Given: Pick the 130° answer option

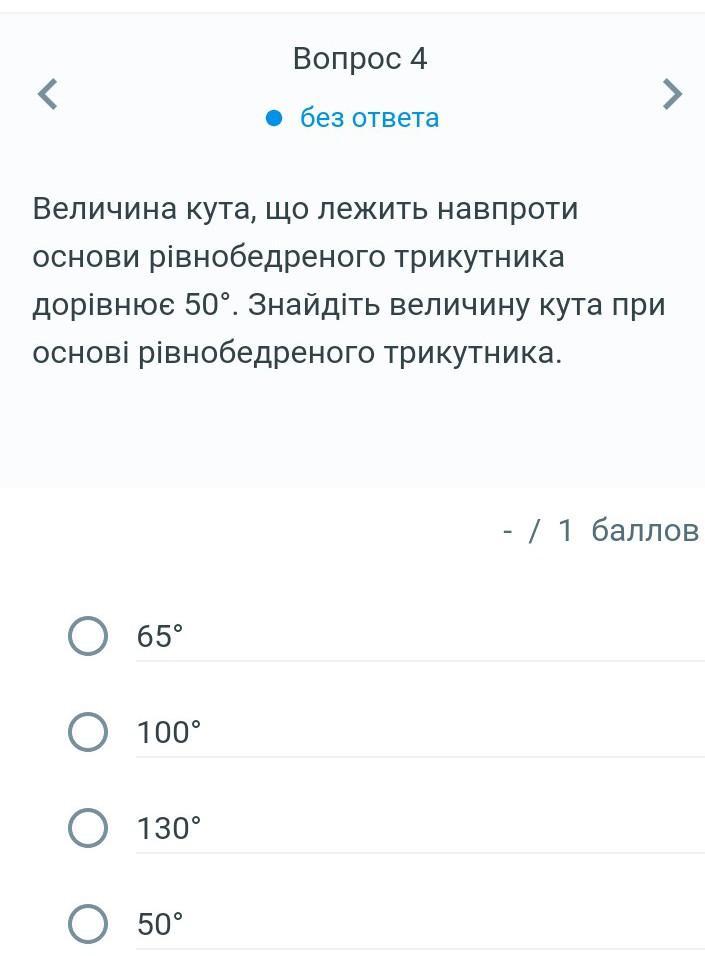Looking at the screenshot, I should (x=88, y=828).
